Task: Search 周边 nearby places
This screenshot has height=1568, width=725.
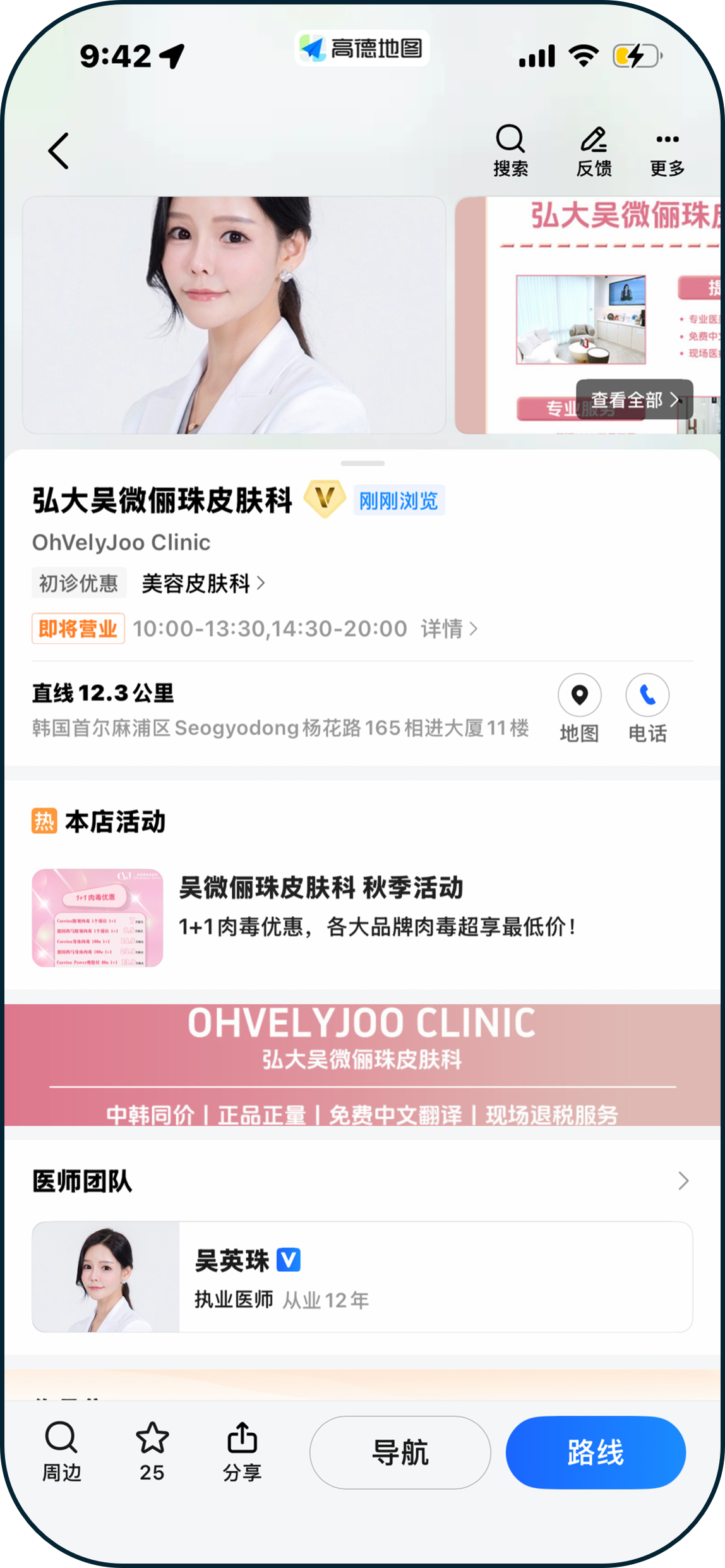Action: [61, 1452]
